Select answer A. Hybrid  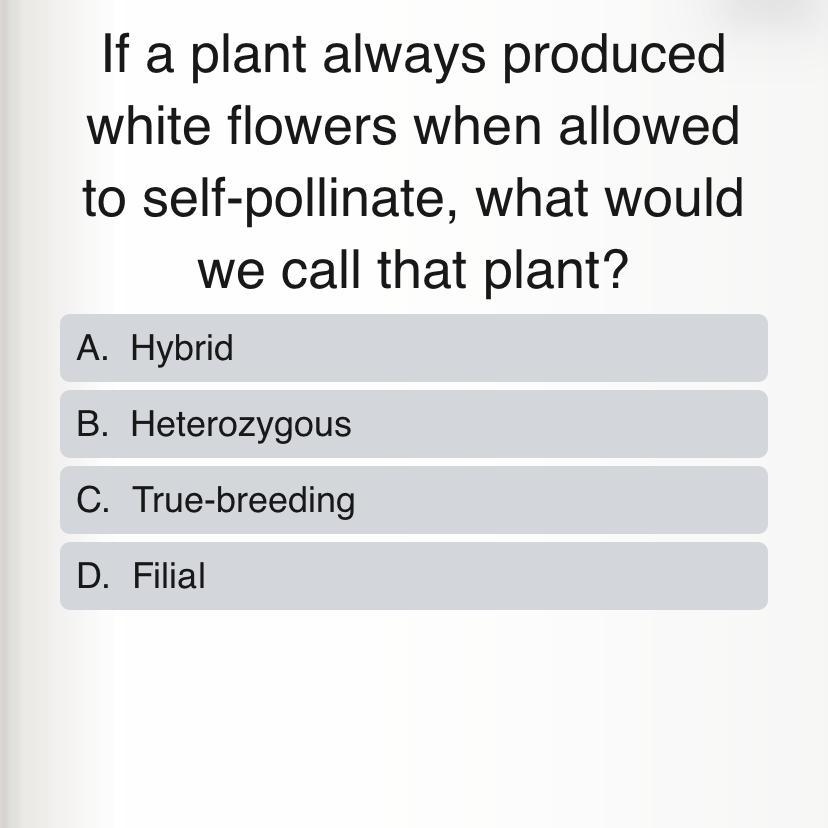click(413, 348)
